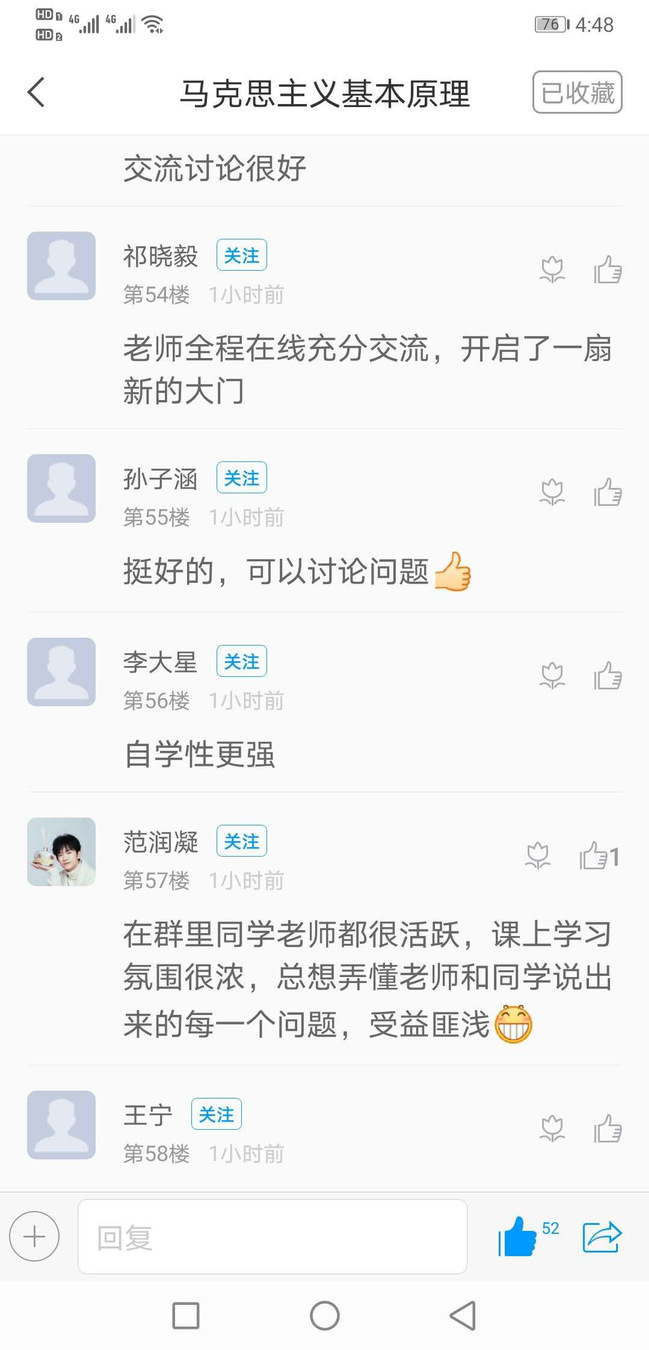The width and height of the screenshot is (649, 1350).
Task: Follow user 李大星
Action: coord(241,662)
